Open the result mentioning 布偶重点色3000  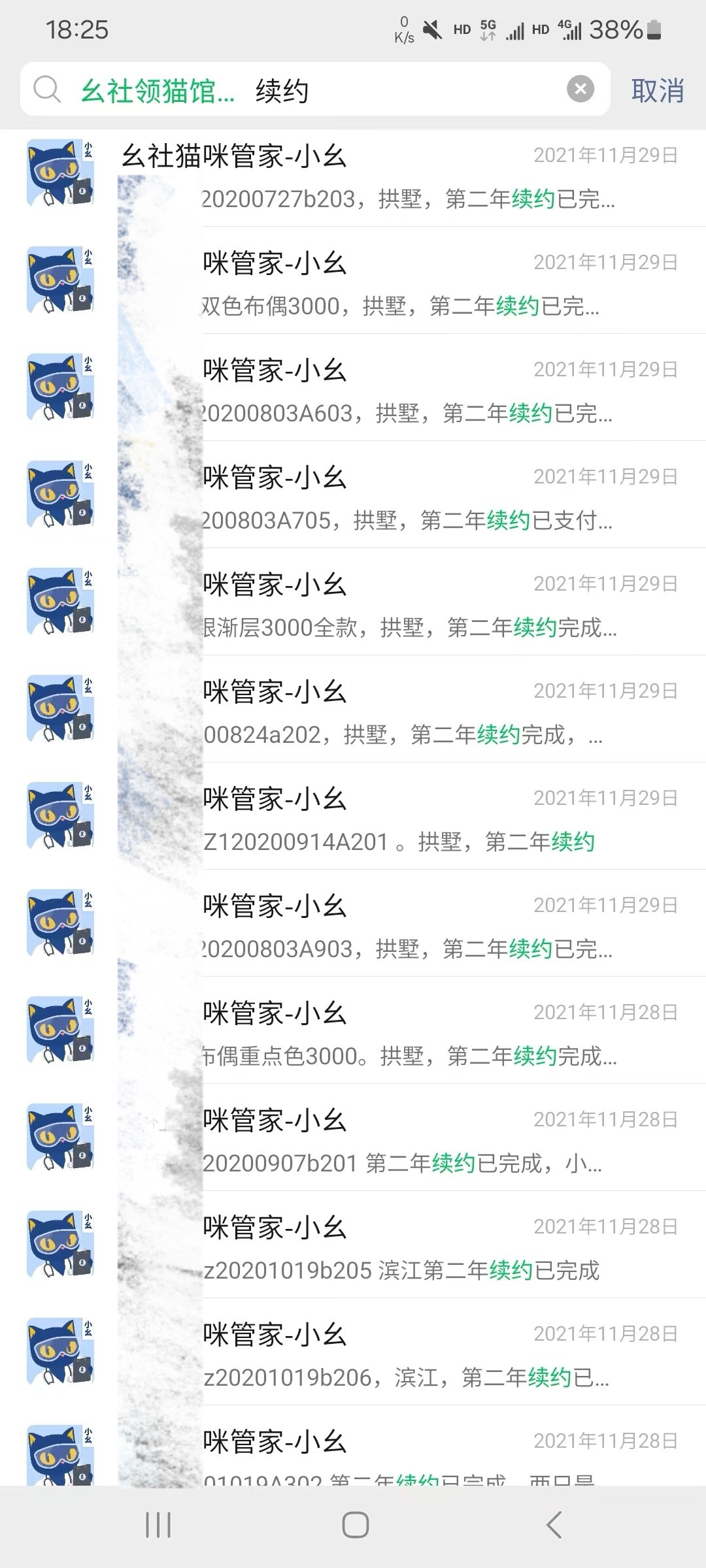(405, 1034)
